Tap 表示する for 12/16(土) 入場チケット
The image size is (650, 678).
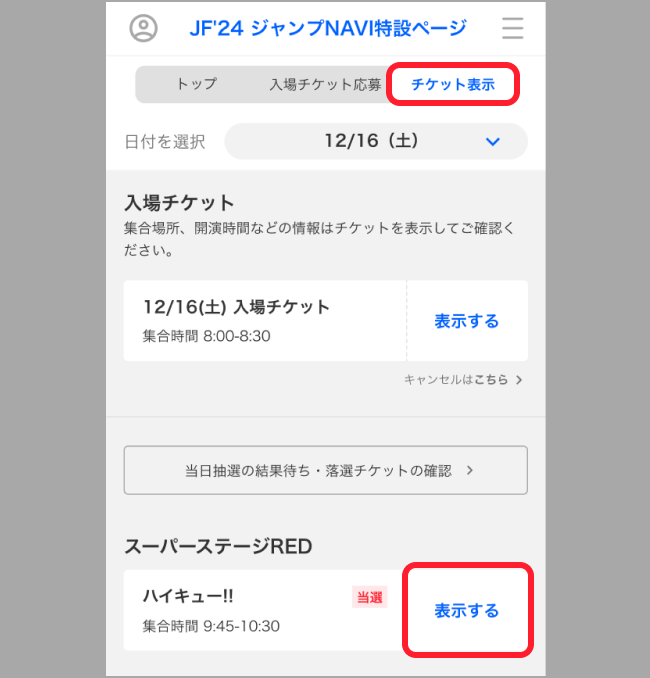tap(466, 321)
